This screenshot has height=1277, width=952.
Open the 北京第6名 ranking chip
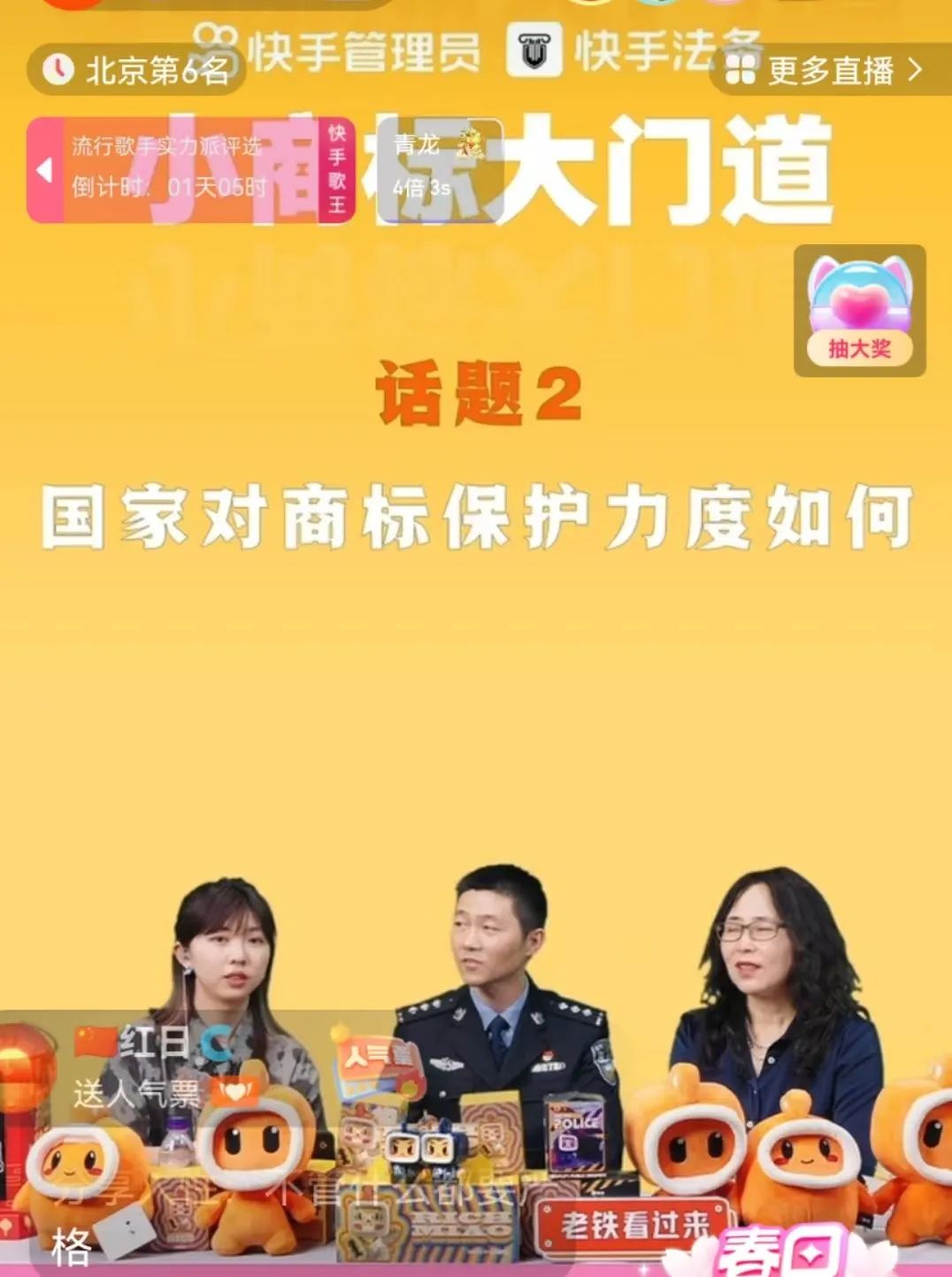pyautogui.click(x=137, y=70)
